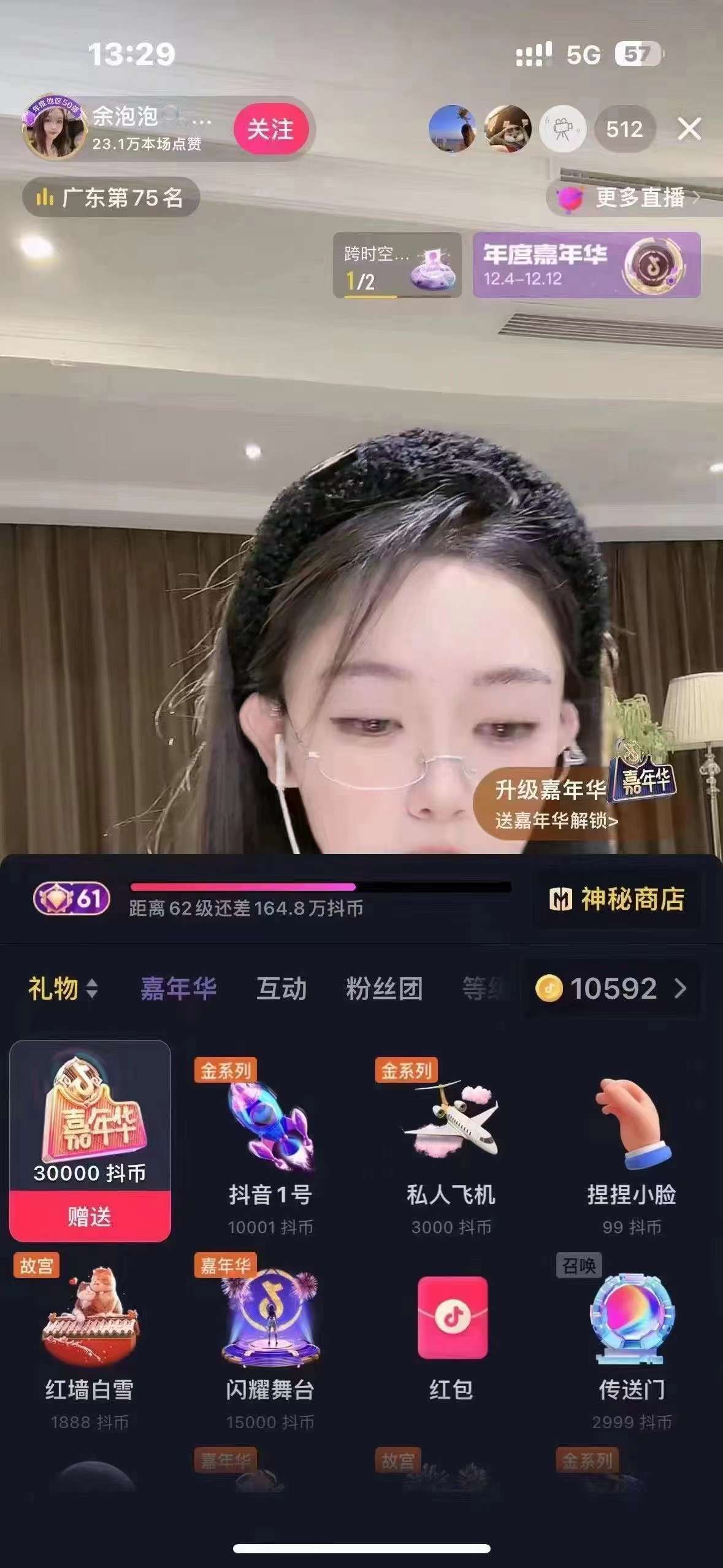Choose the 捏捏小脸 gift
The height and width of the screenshot is (1568, 723).
click(632, 1146)
